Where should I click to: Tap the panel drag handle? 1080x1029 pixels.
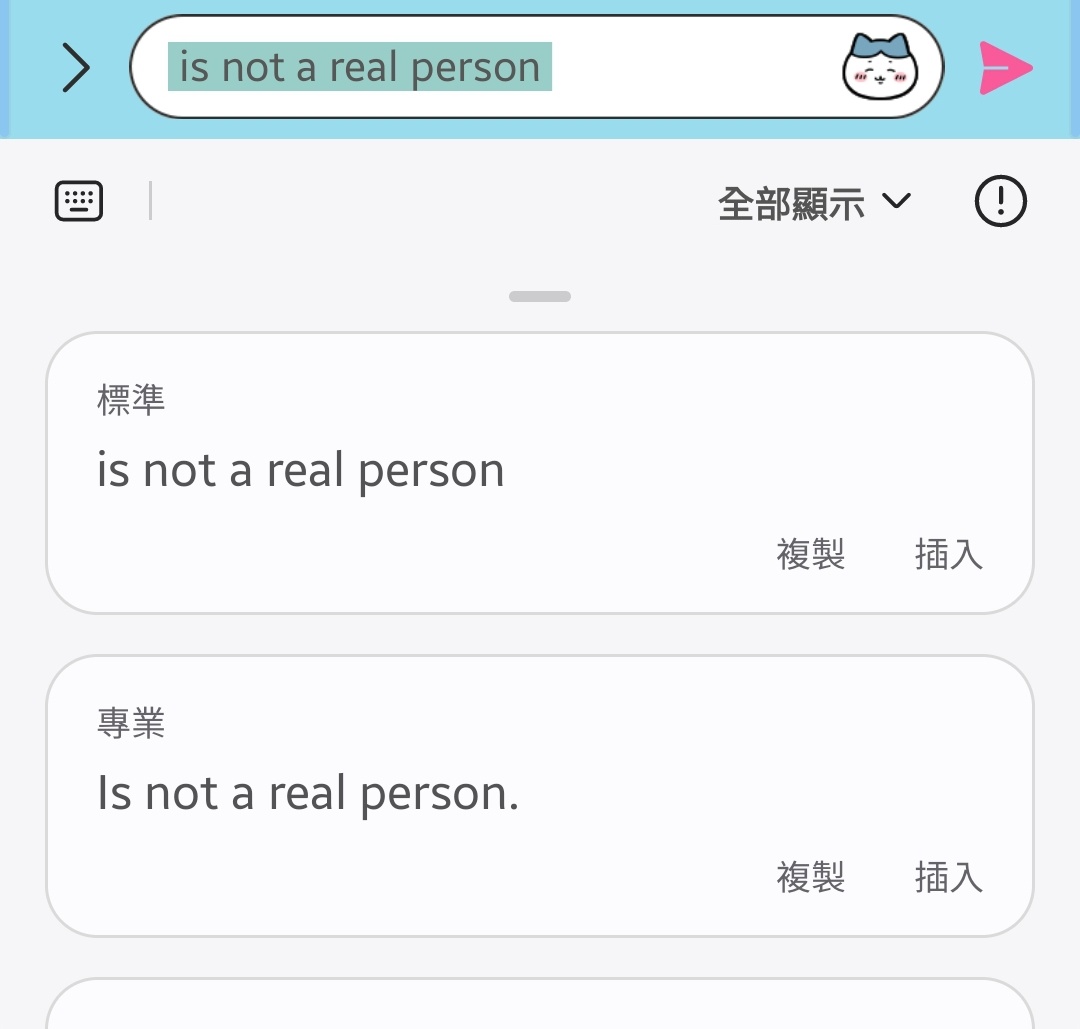(540, 296)
